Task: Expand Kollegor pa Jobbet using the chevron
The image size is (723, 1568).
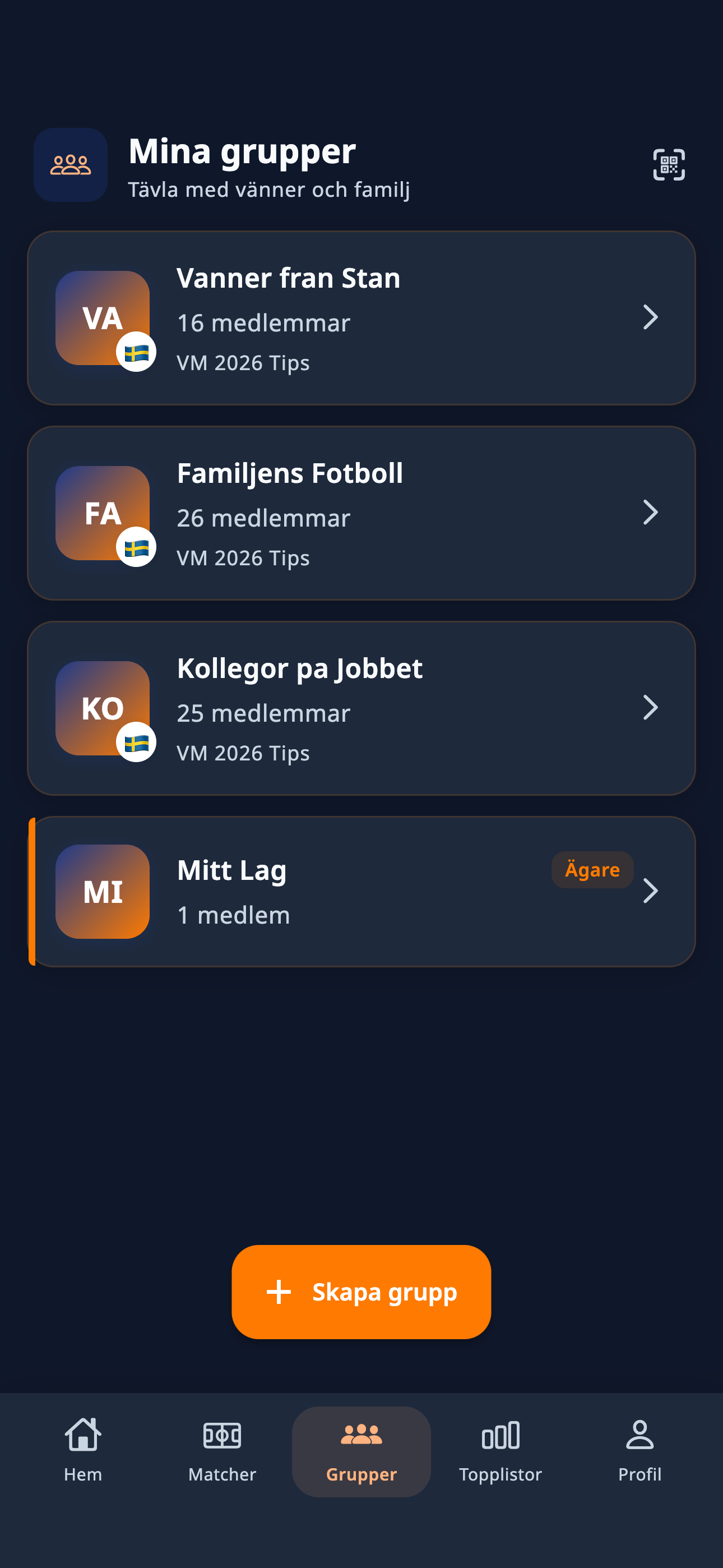Action: [x=651, y=707]
